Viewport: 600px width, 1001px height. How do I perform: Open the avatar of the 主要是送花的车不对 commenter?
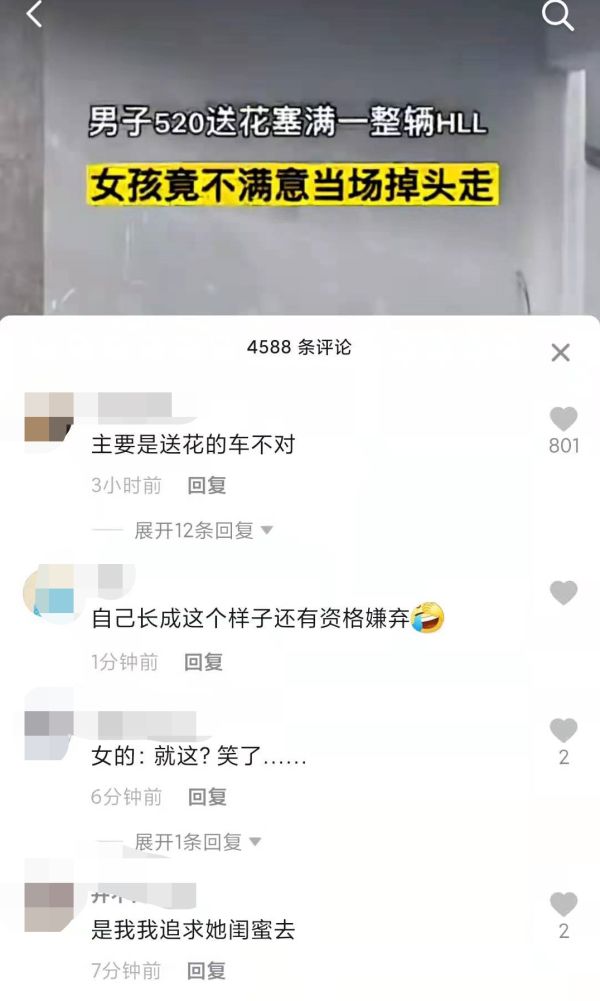(48, 416)
